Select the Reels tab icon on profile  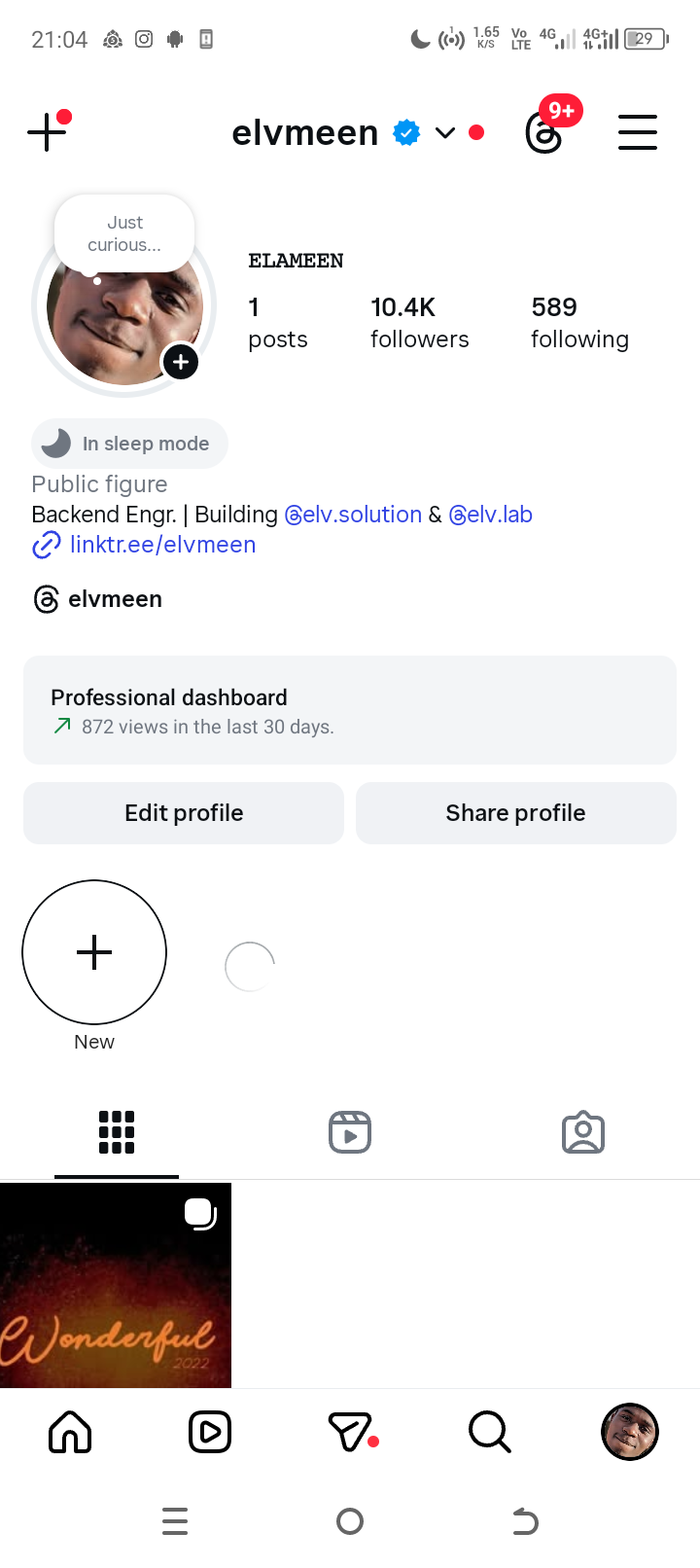click(x=349, y=1131)
